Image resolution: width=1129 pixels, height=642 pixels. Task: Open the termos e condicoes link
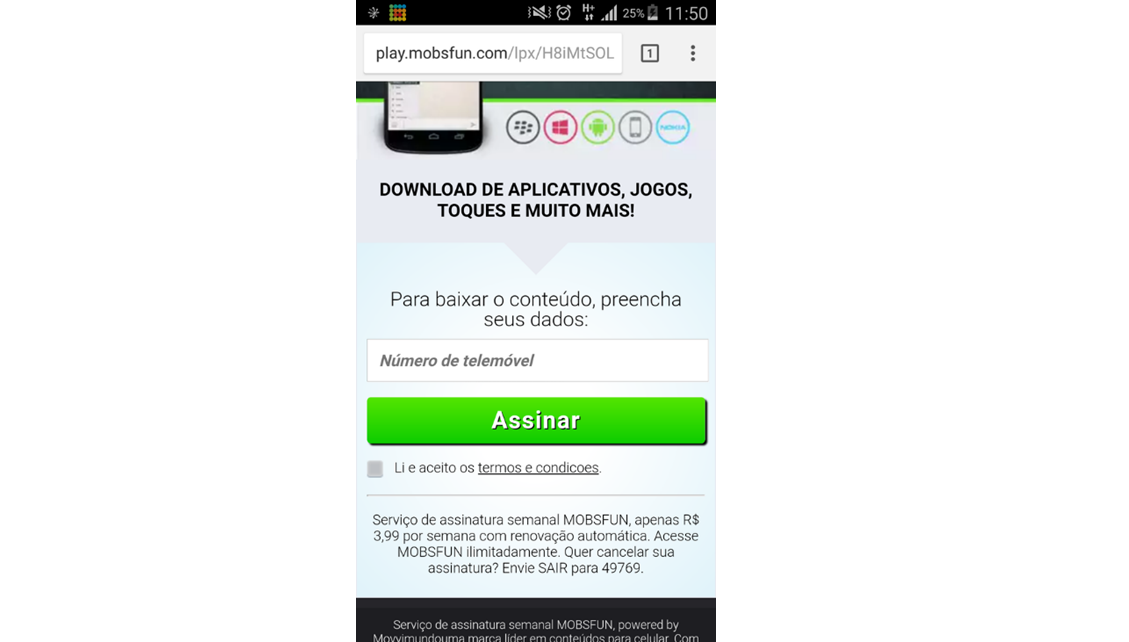coord(538,468)
